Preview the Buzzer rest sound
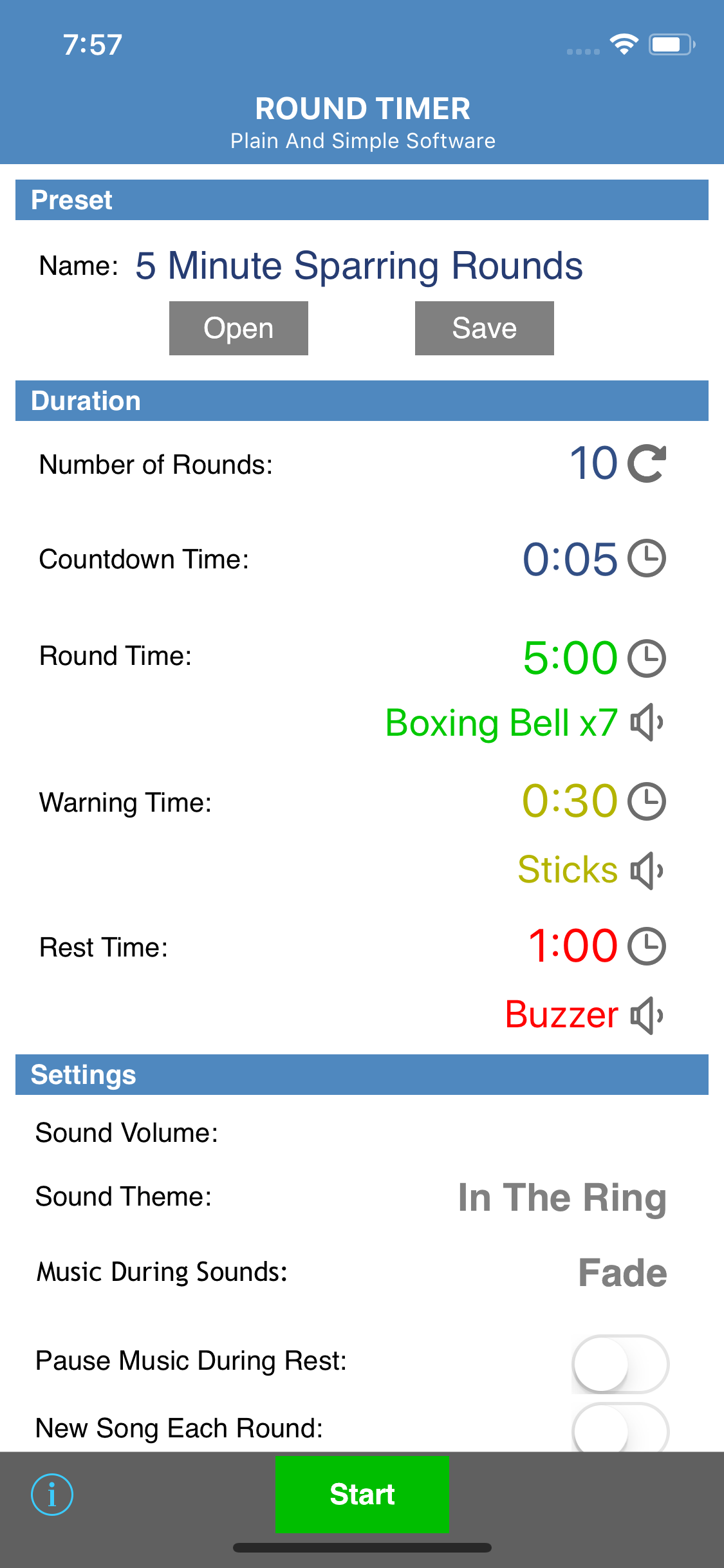Screen dimensions: 724x1568 647,1015
